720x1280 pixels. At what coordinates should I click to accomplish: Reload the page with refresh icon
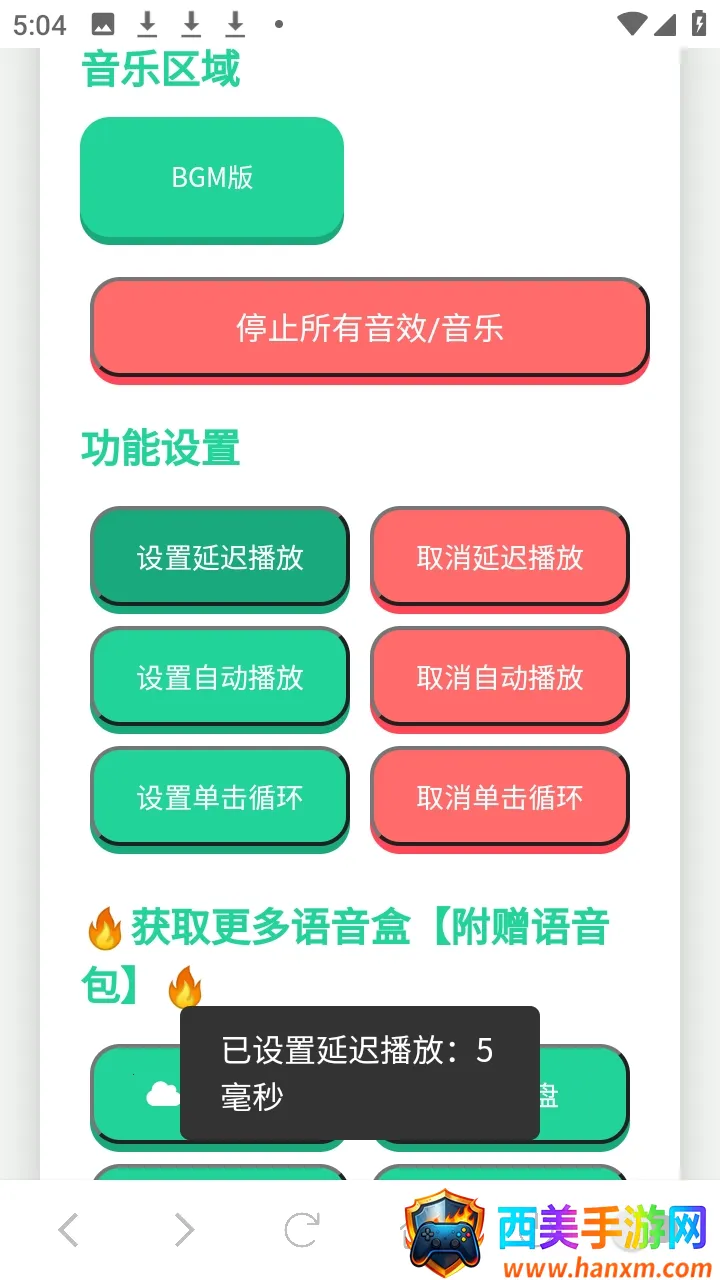301,1229
